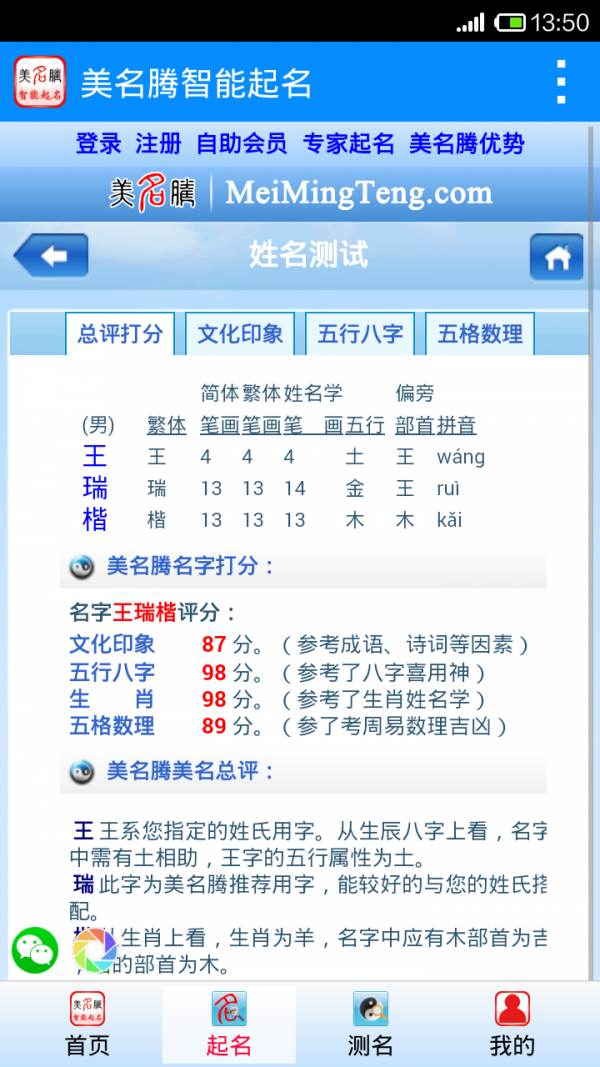Open the overflow menu
Image resolution: width=600 pixels, height=1067 pixels.
click(x=561, y=82)
